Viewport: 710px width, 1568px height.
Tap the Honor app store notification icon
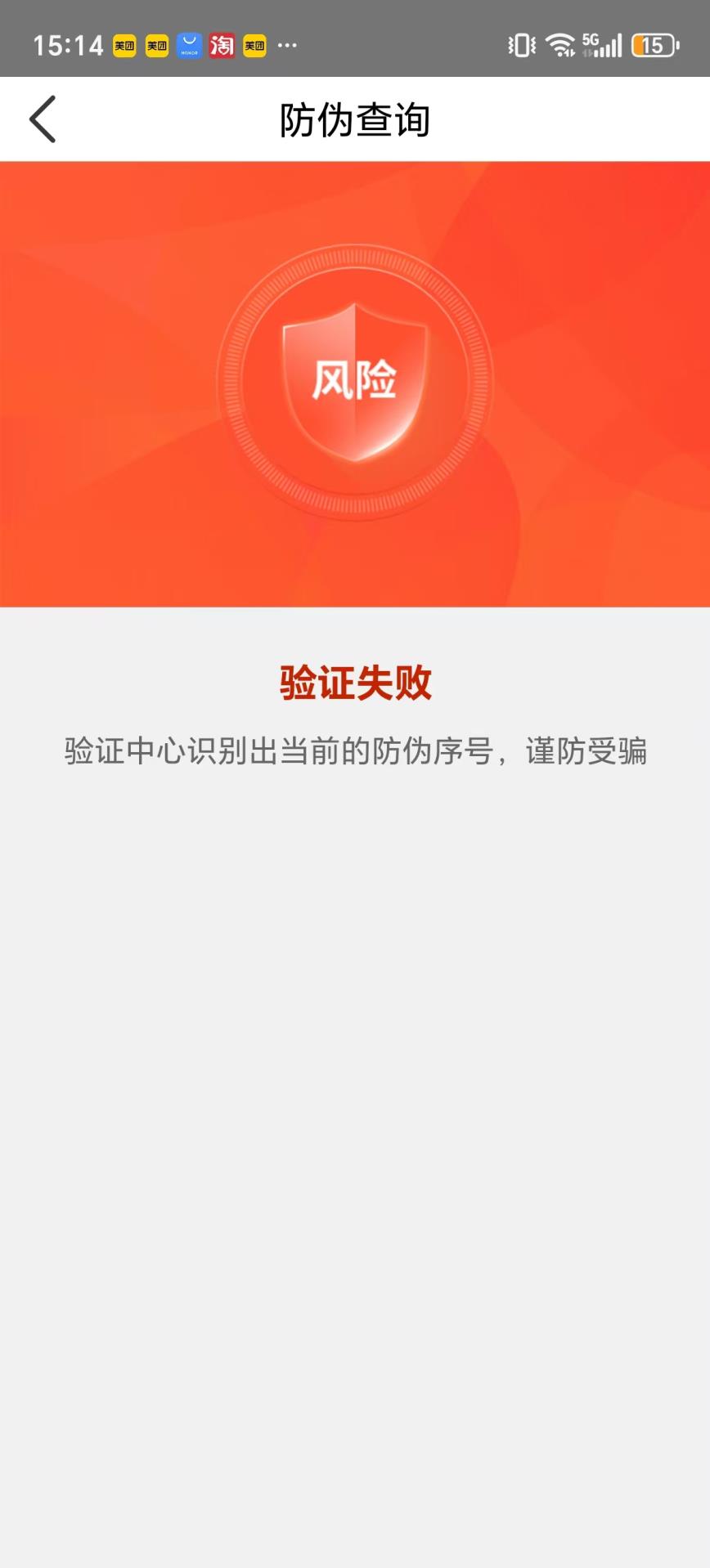(x=190, y=45)
